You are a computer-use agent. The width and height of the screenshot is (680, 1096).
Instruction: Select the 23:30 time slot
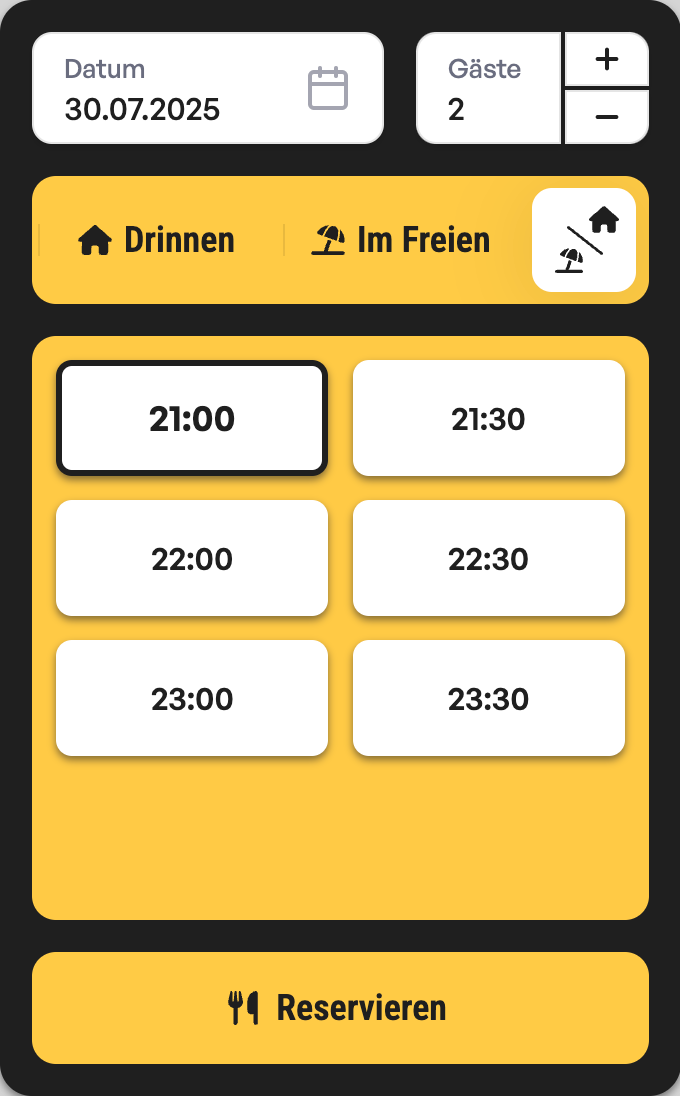coord(489,698)
